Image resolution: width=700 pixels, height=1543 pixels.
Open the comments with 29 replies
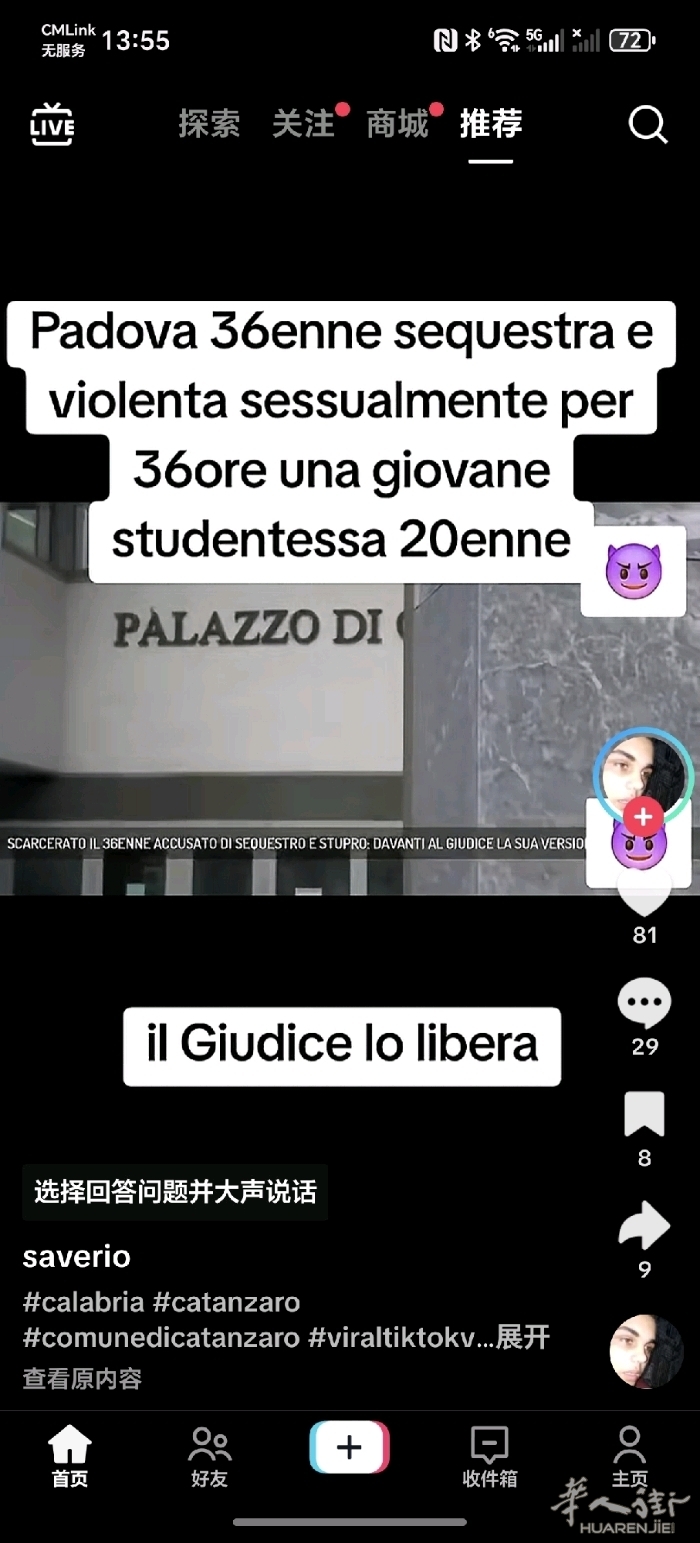644,1003
